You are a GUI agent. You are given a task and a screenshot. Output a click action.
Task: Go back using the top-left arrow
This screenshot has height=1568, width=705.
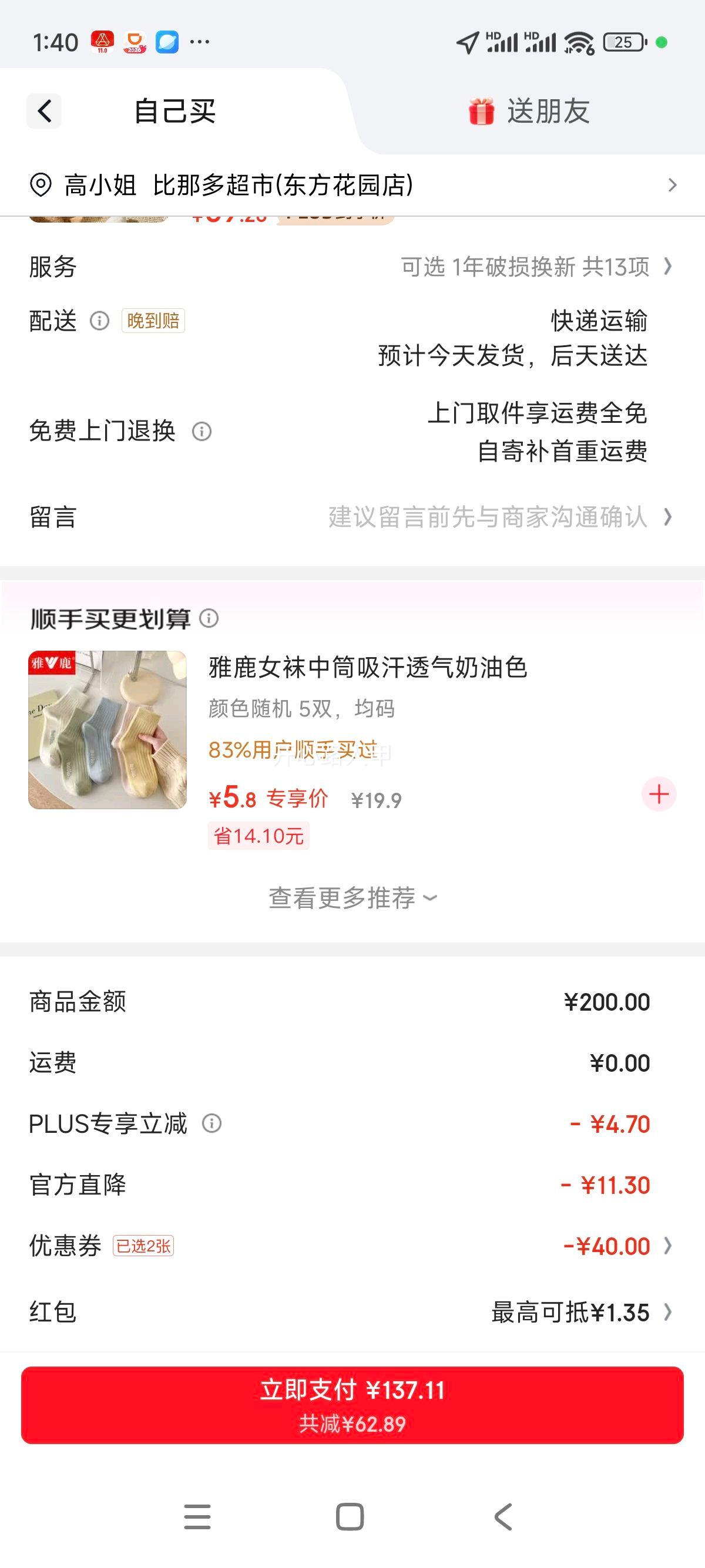pos(44,112)
